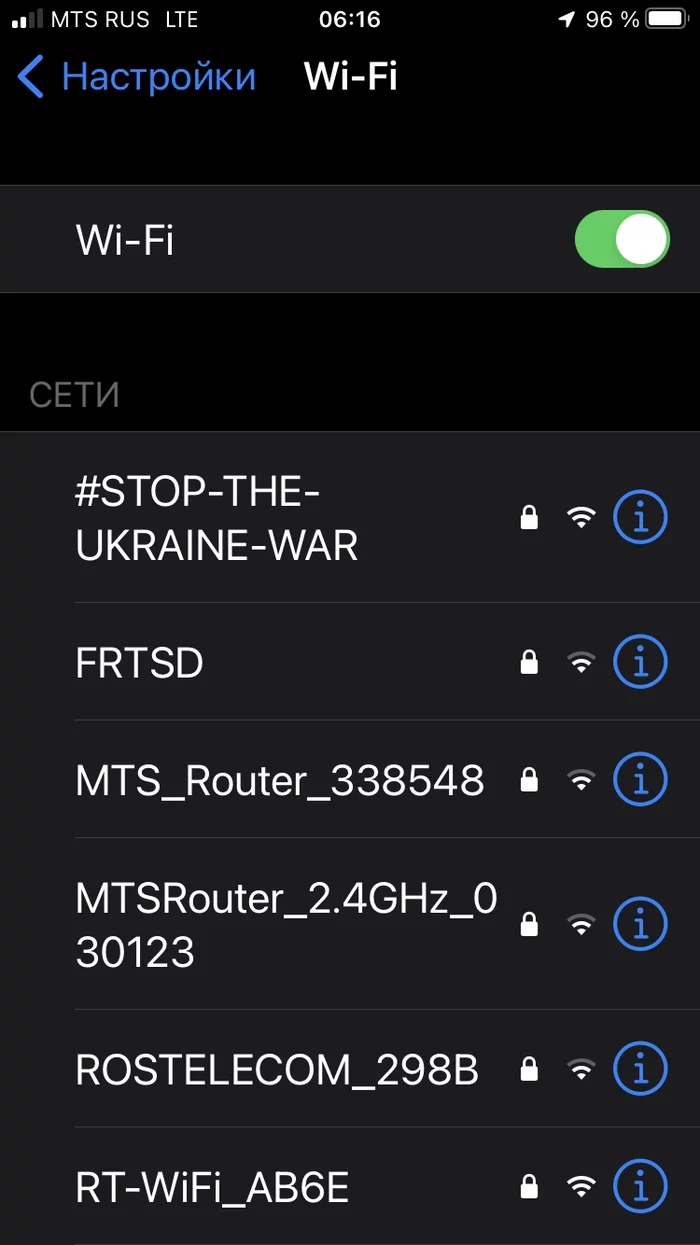Select MTS_Router_338548 network
700x1245 pixels.
click(x=280, y=780)
